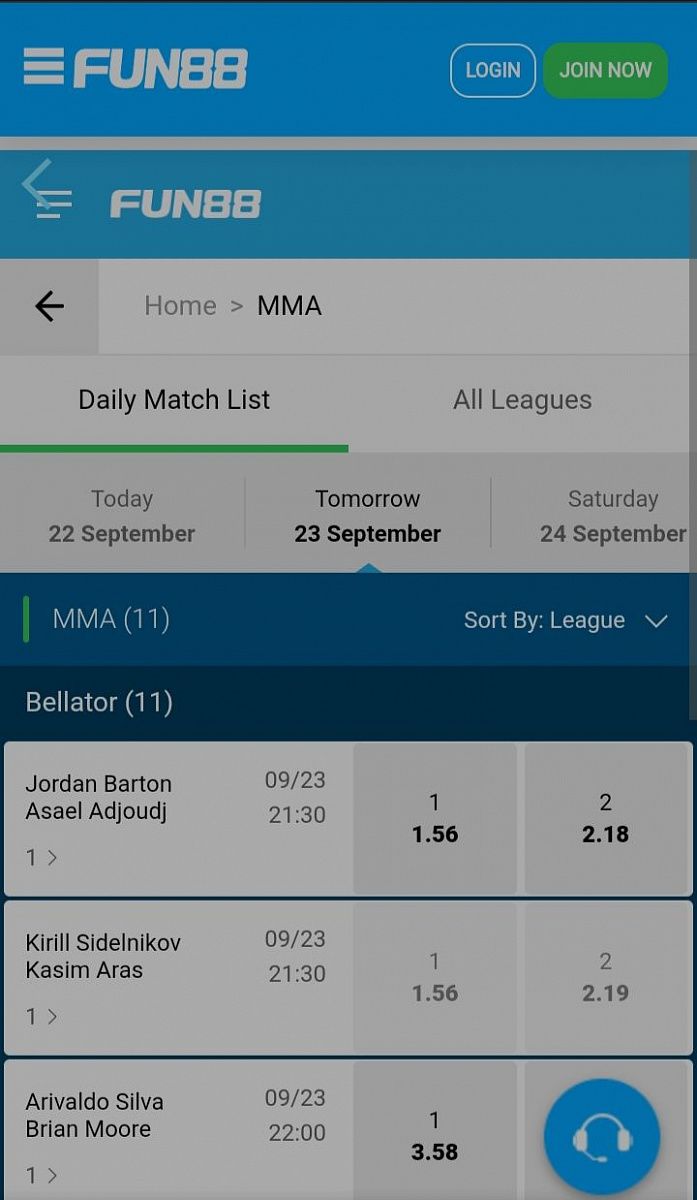
Task: Bet on Arivaldo Silva at 3.58
Action: pos(435,1136)
